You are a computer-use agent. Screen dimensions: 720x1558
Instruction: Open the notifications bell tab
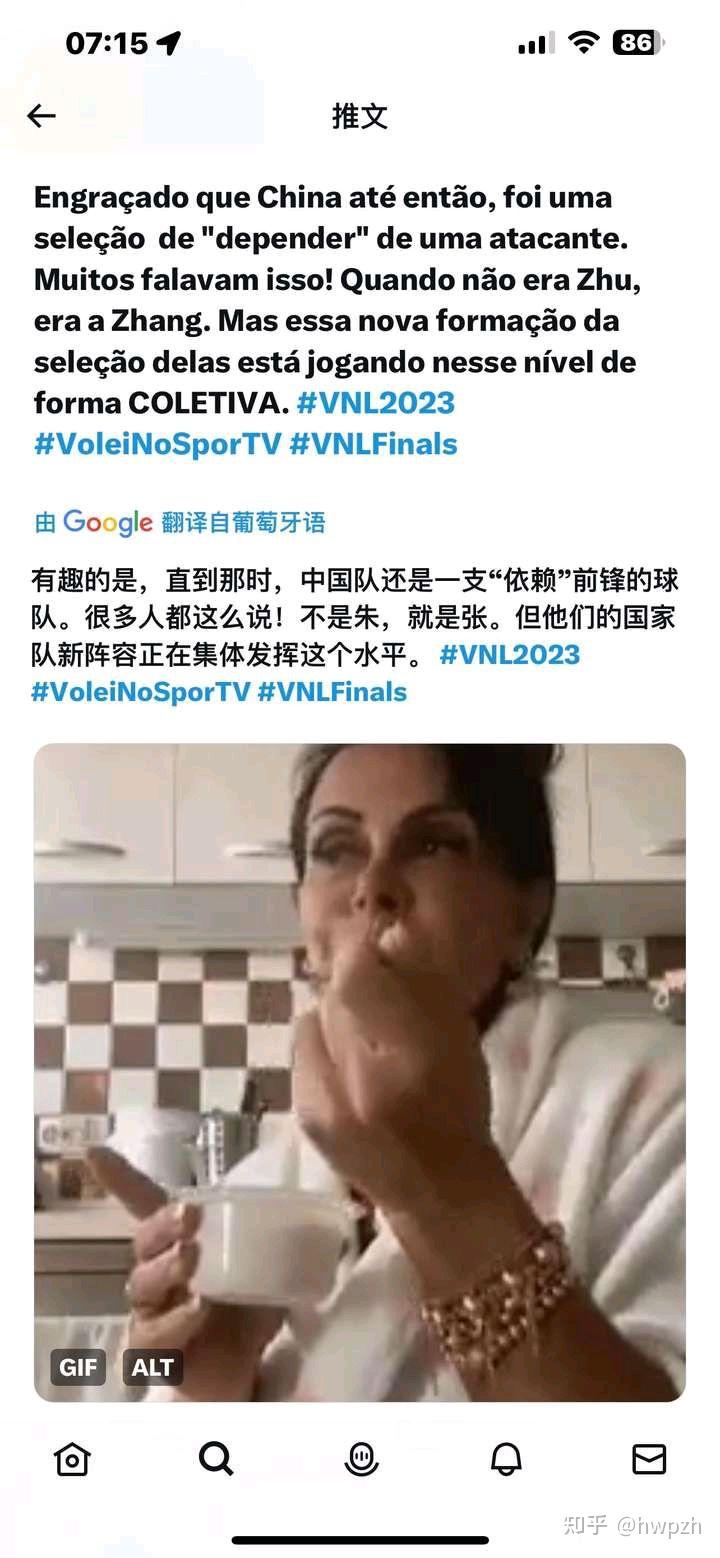click(x=506, y=1459)
